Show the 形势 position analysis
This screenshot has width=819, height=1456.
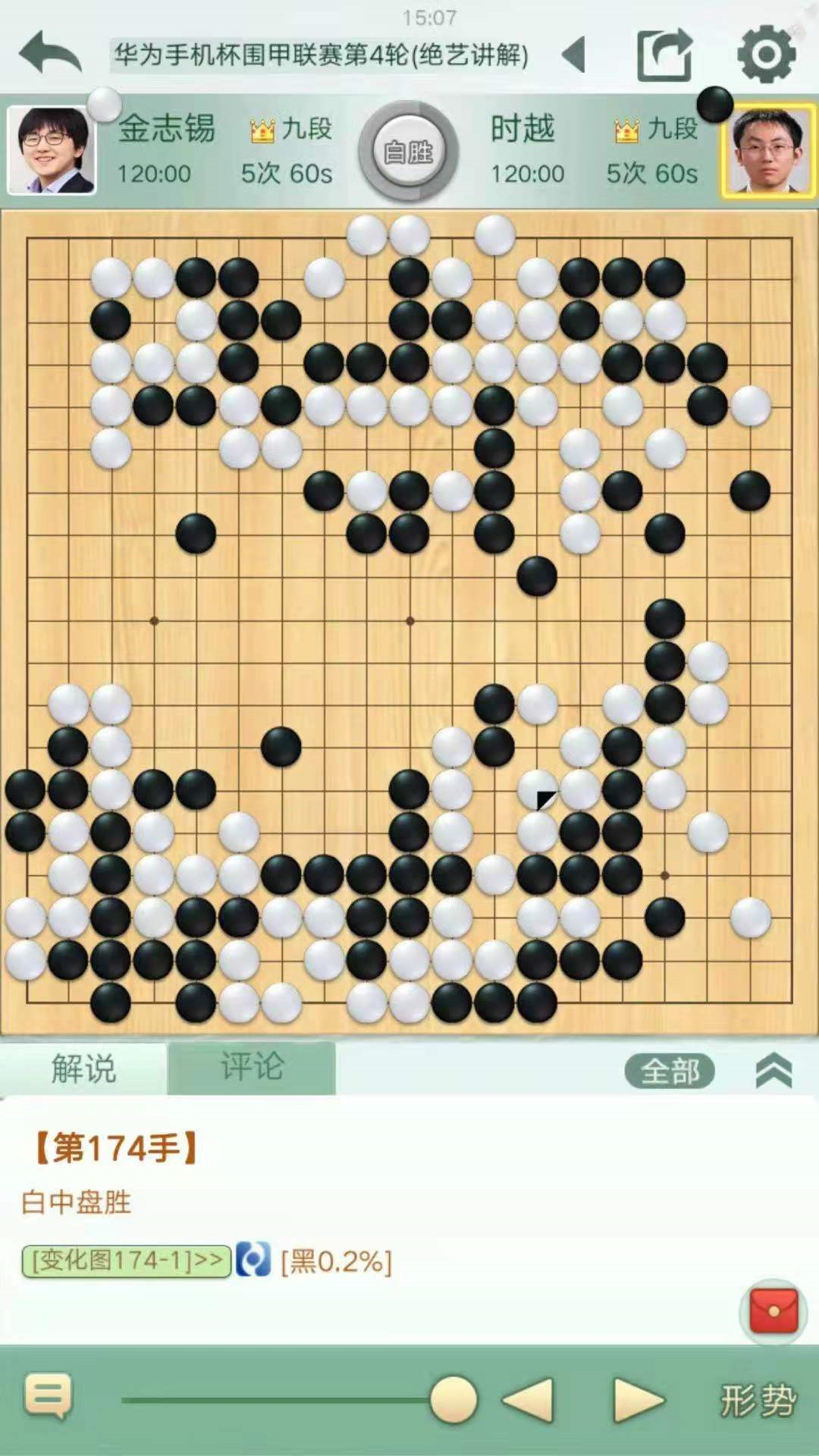(758, 1400)
